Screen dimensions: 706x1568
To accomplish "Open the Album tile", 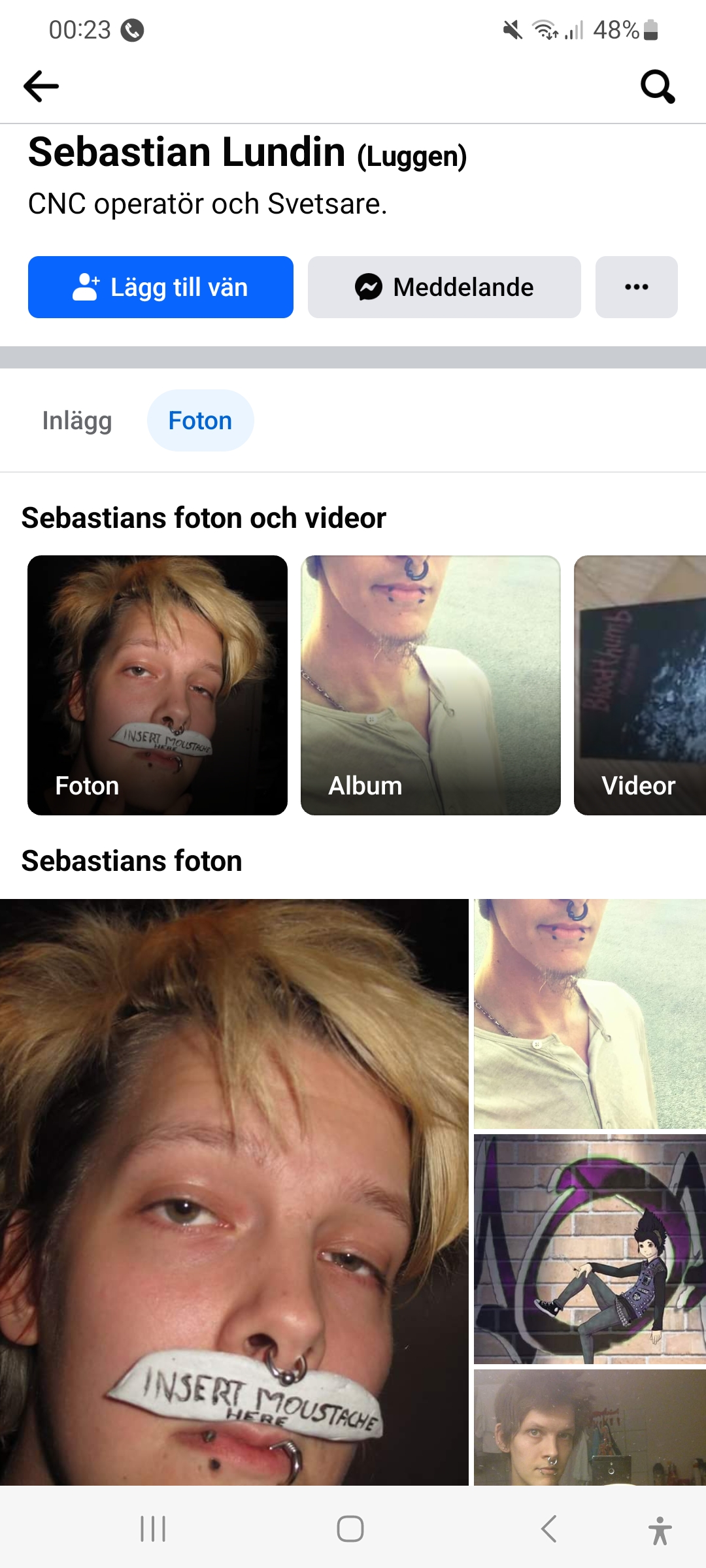I will click(x=430, y=685).
